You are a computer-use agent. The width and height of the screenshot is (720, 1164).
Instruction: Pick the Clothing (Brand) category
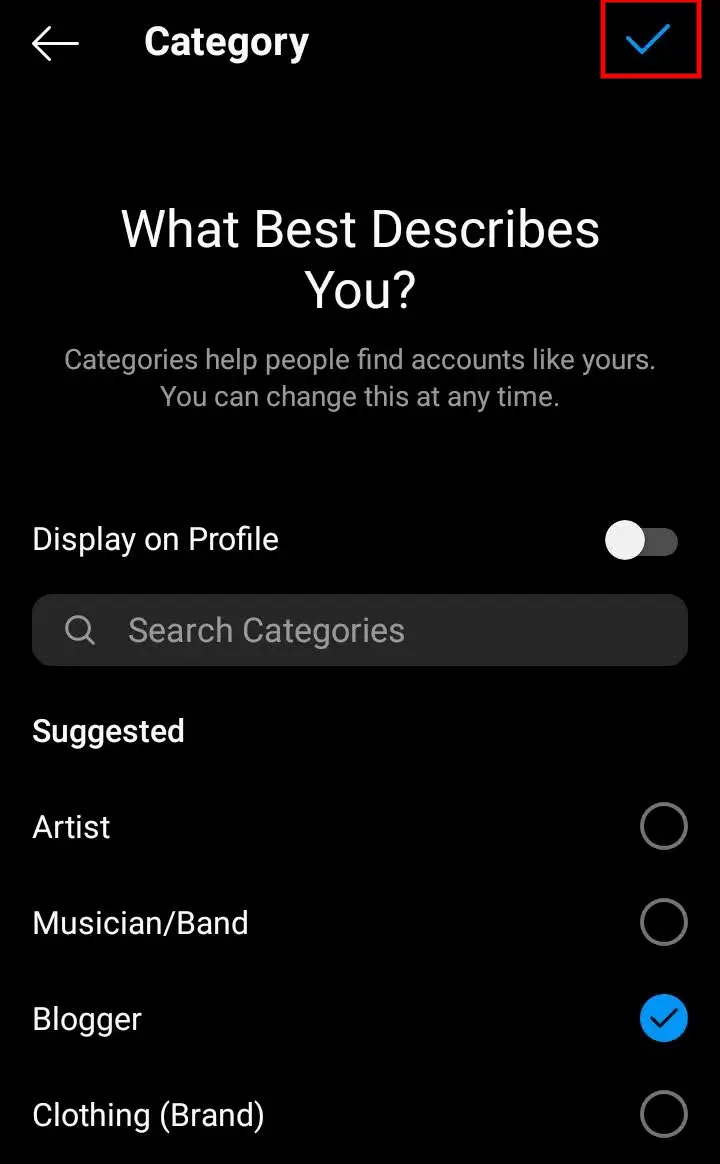pos(360,1114)
